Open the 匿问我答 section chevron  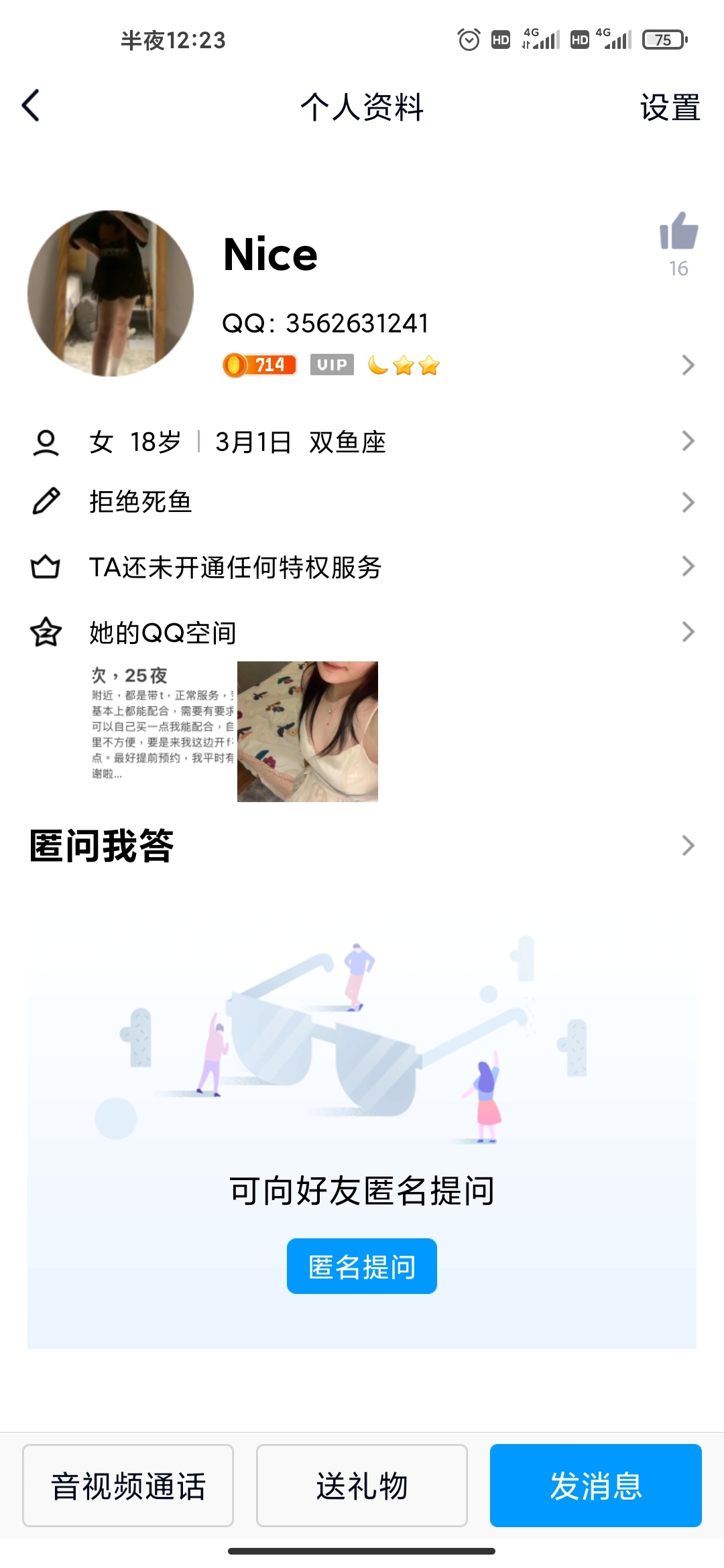click(x=687, y=846)
